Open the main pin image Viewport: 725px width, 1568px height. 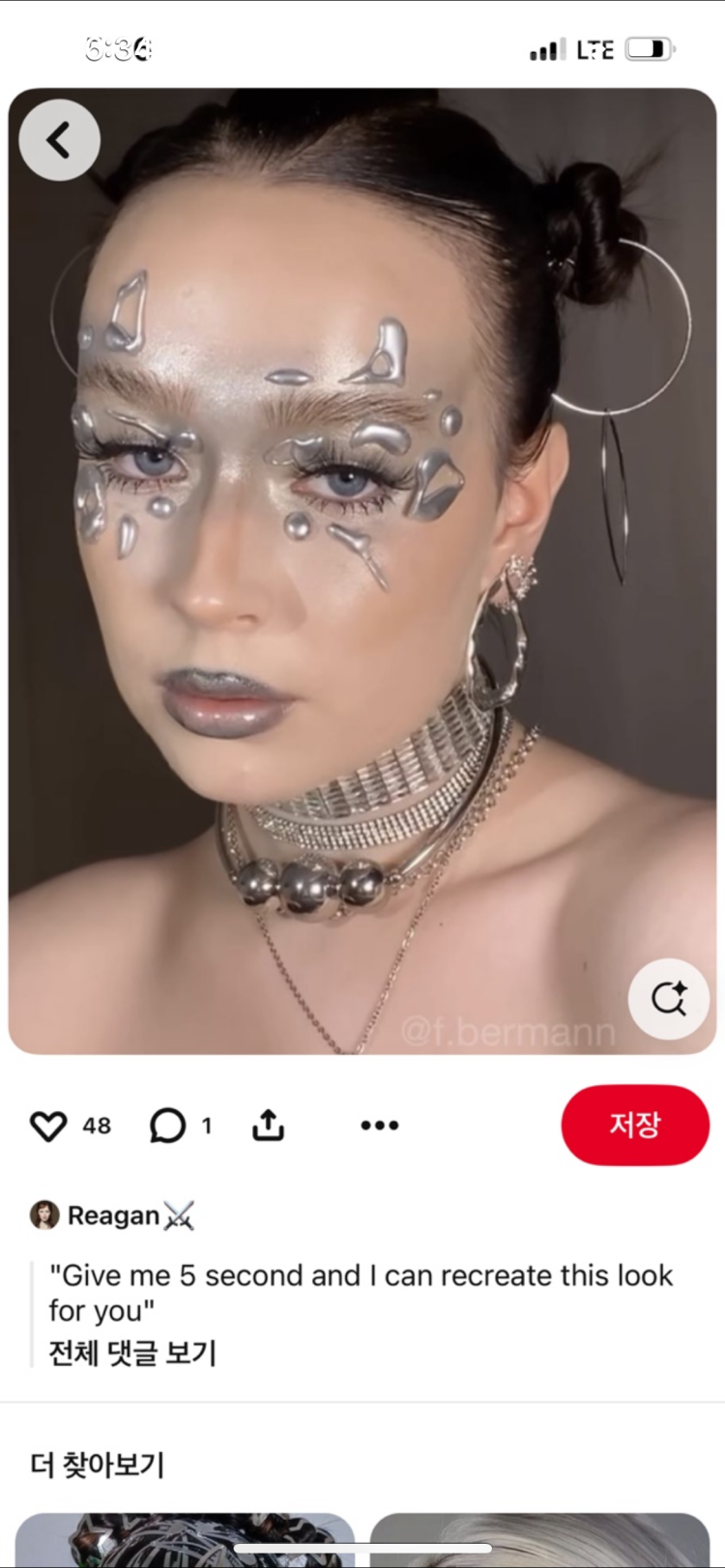point(362,571)
